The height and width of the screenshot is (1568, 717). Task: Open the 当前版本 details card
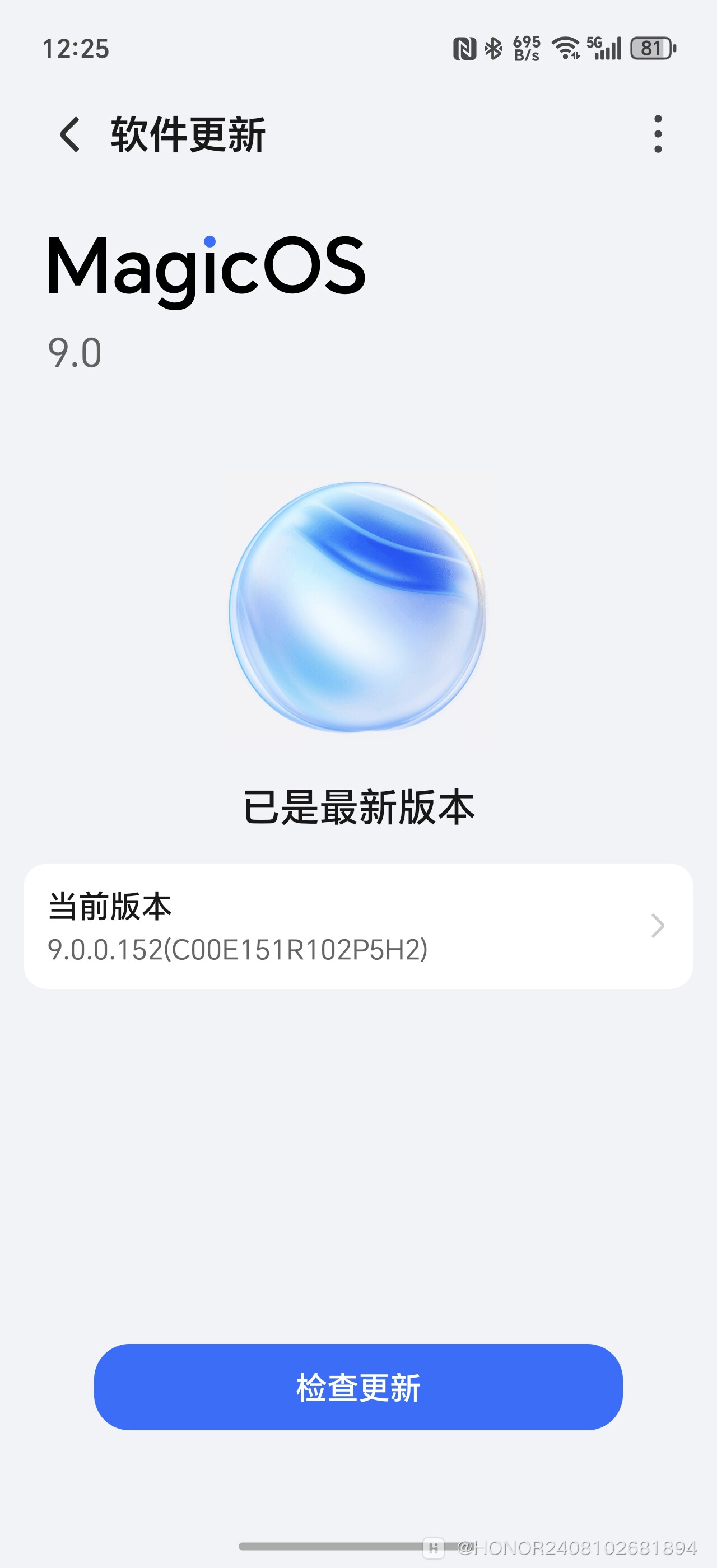pos(358,925)
